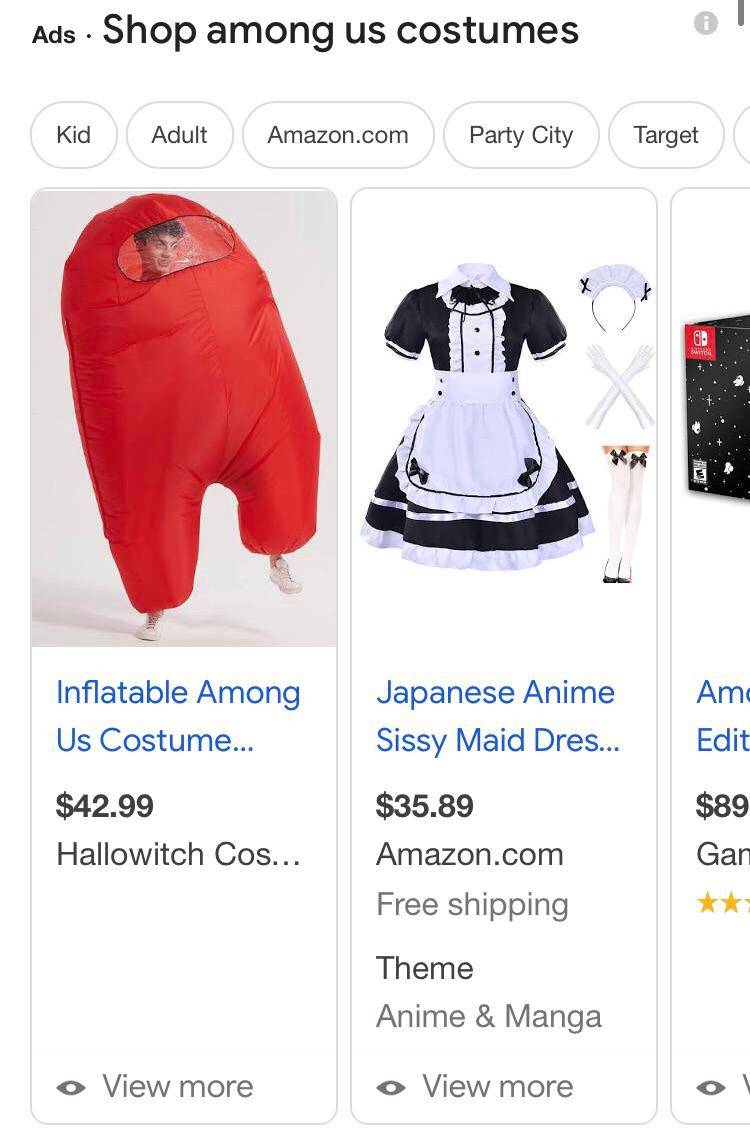Open the maid dress product image
Image resolution: width=750 pixels, height=1133 pixels.
tap(504, 420)
